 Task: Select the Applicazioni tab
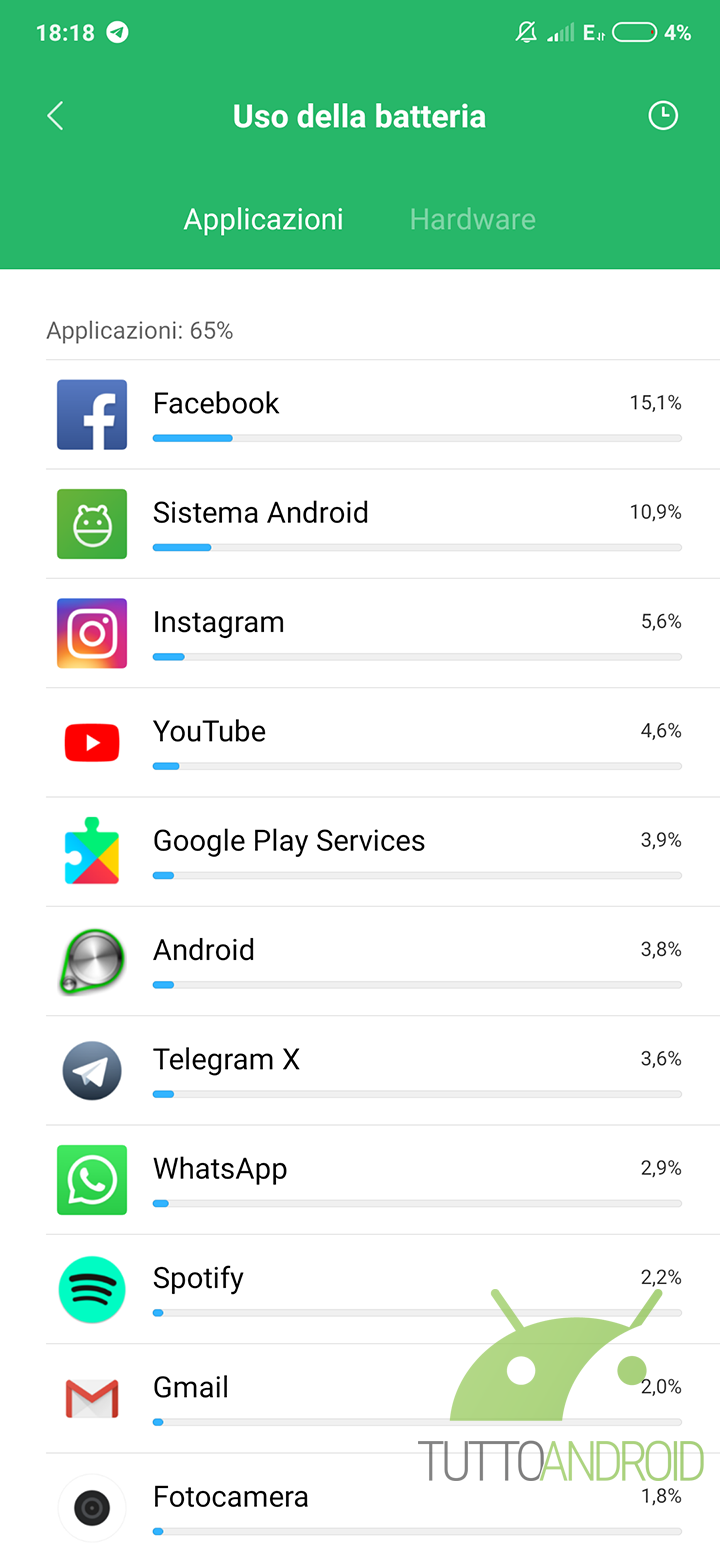point(263,219)
